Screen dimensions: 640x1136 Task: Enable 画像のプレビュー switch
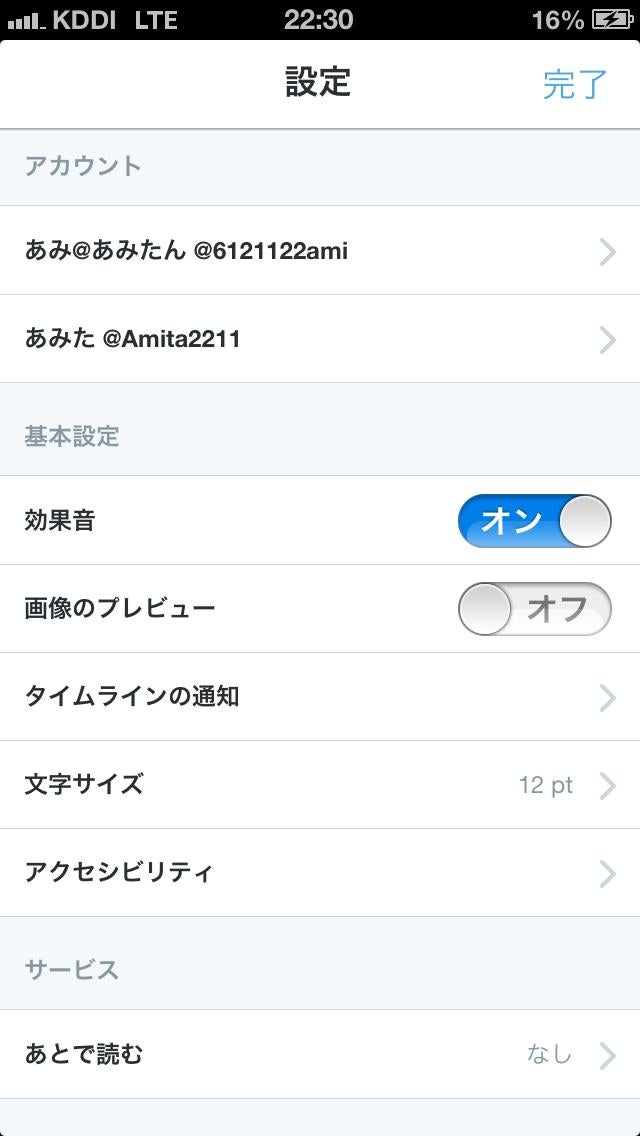coord(534,609)
